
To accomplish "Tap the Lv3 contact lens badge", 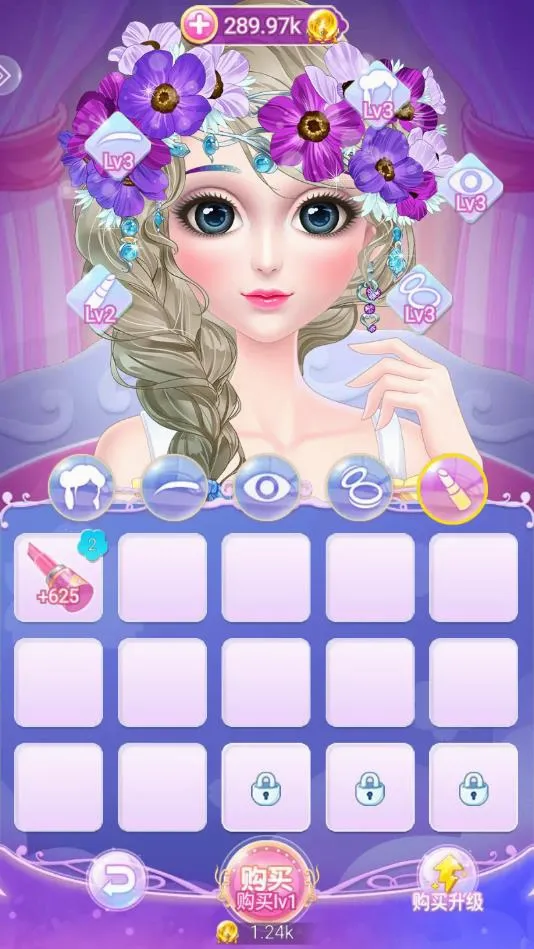I will pos(419,298).
